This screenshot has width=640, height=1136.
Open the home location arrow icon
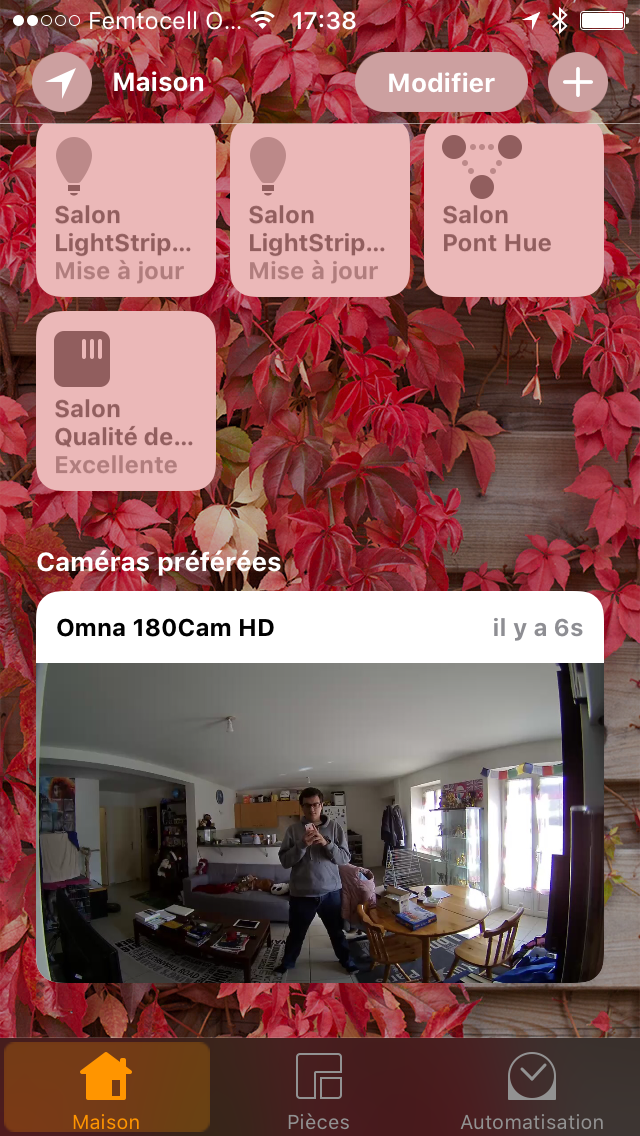62,82
